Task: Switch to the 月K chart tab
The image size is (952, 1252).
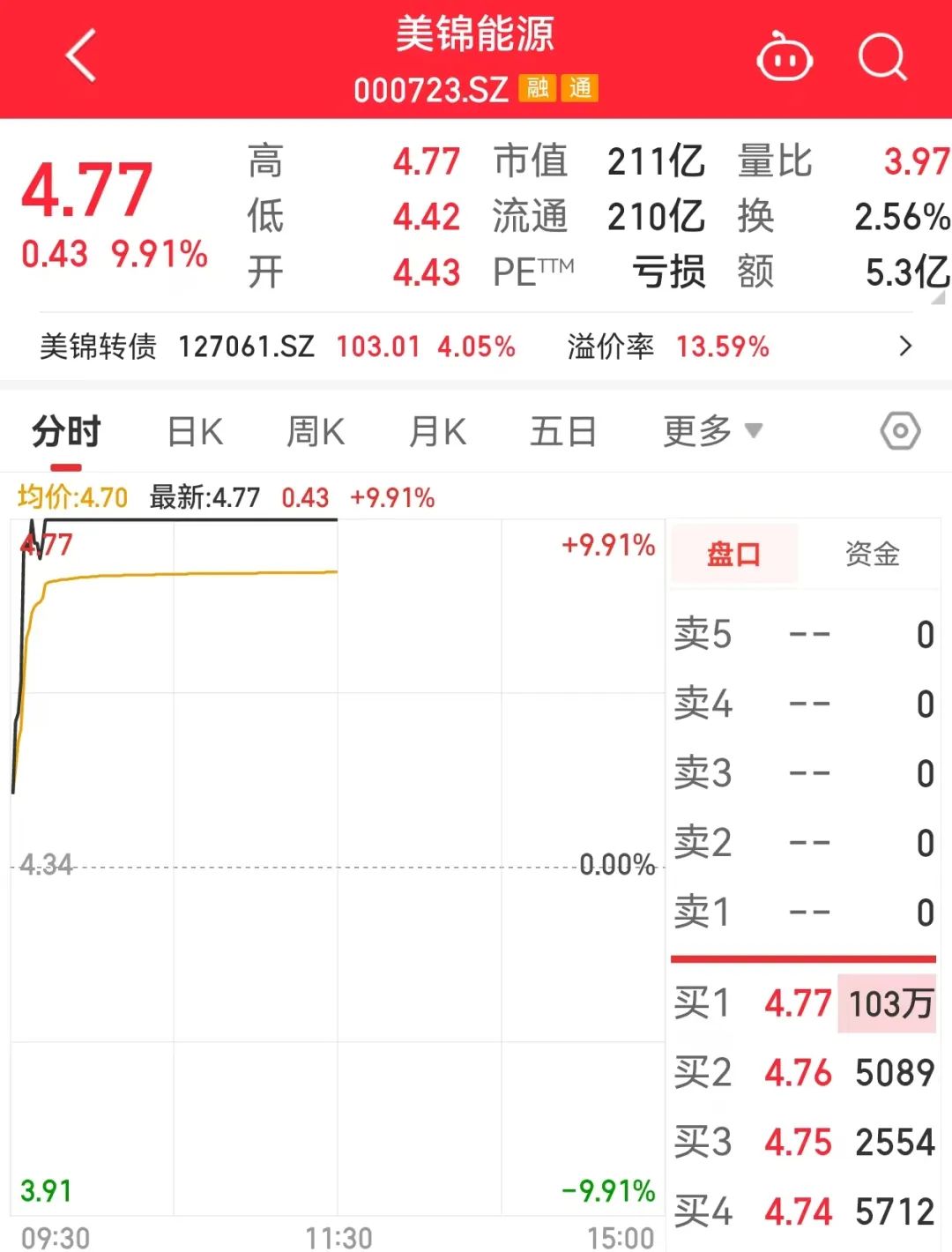Action: point(437,433)
